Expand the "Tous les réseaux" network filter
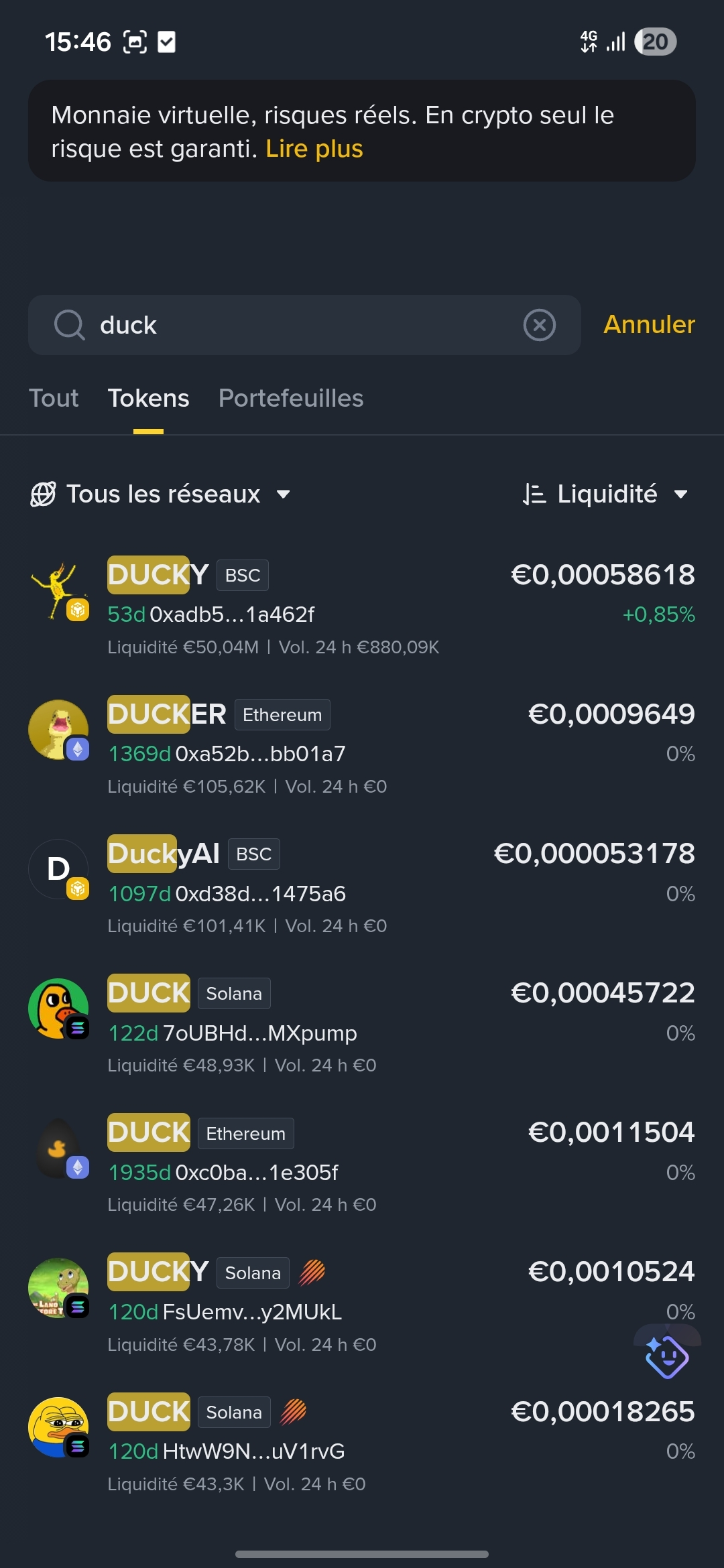 pos(161,495)
